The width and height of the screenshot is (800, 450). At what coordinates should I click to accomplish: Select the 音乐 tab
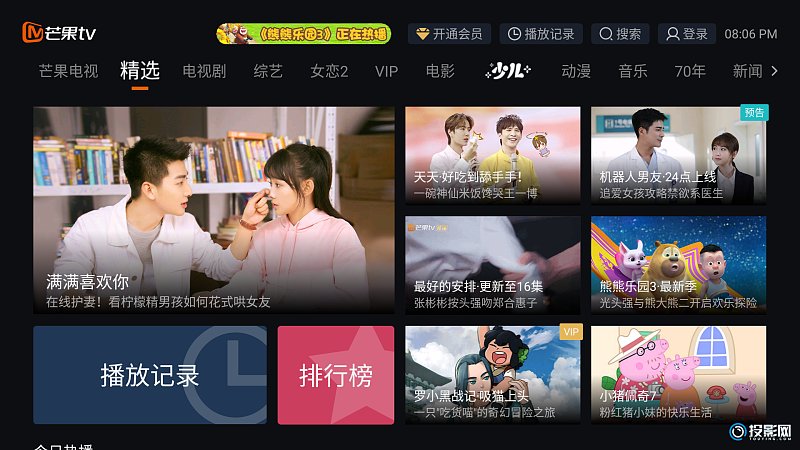pyautogui.click(x=632, y=71)
